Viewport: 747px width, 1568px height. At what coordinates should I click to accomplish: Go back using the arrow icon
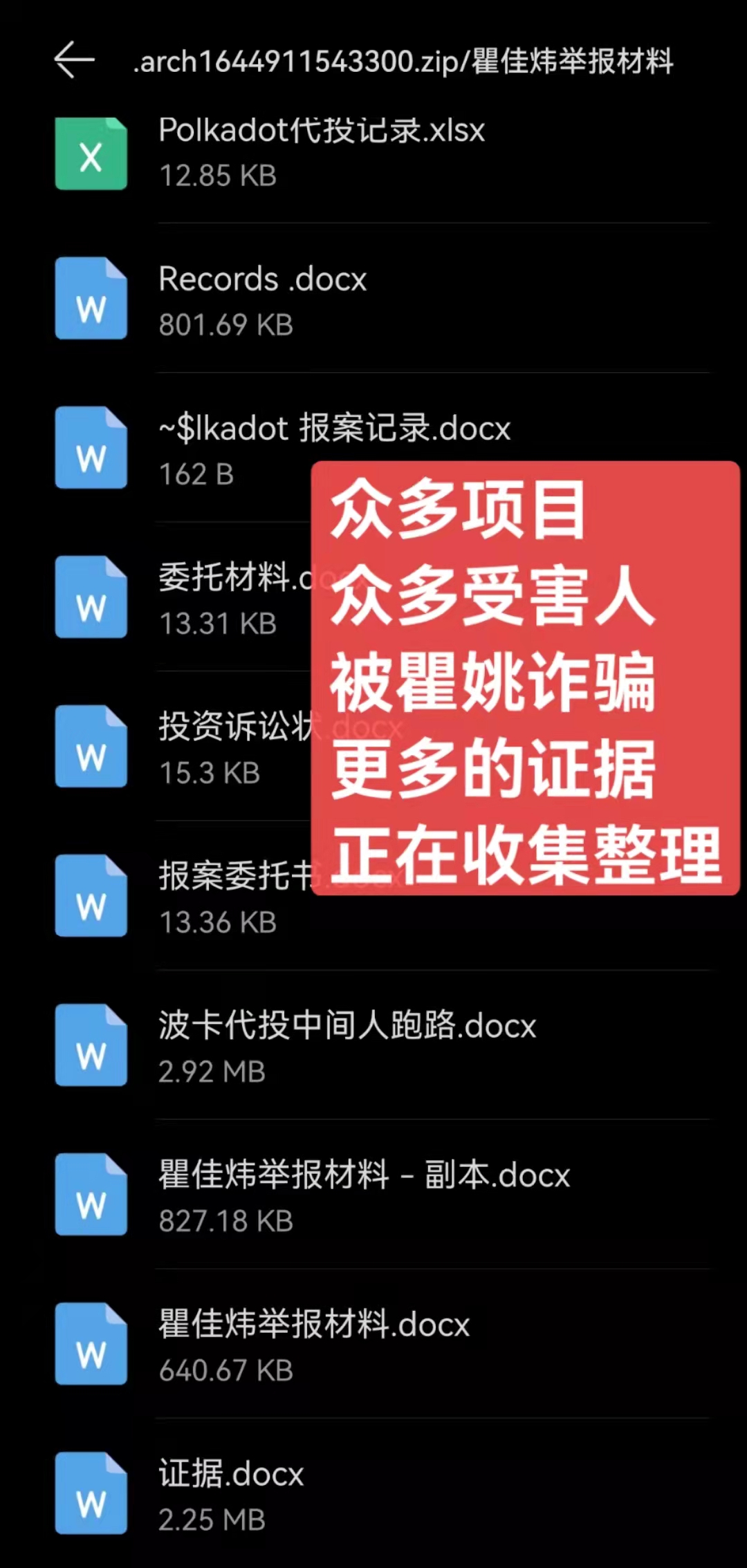click(x=74, y=60)
